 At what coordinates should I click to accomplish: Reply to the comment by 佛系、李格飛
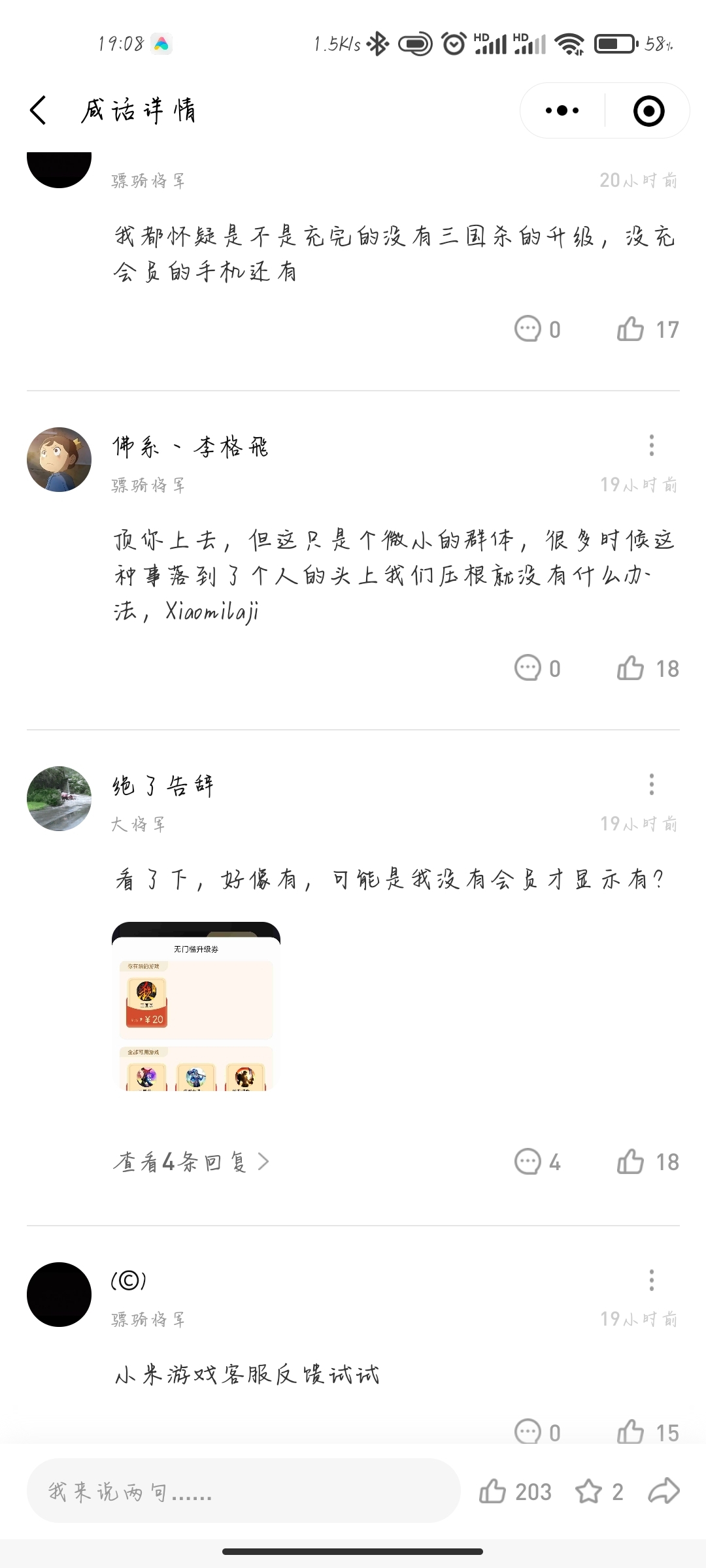528,668
